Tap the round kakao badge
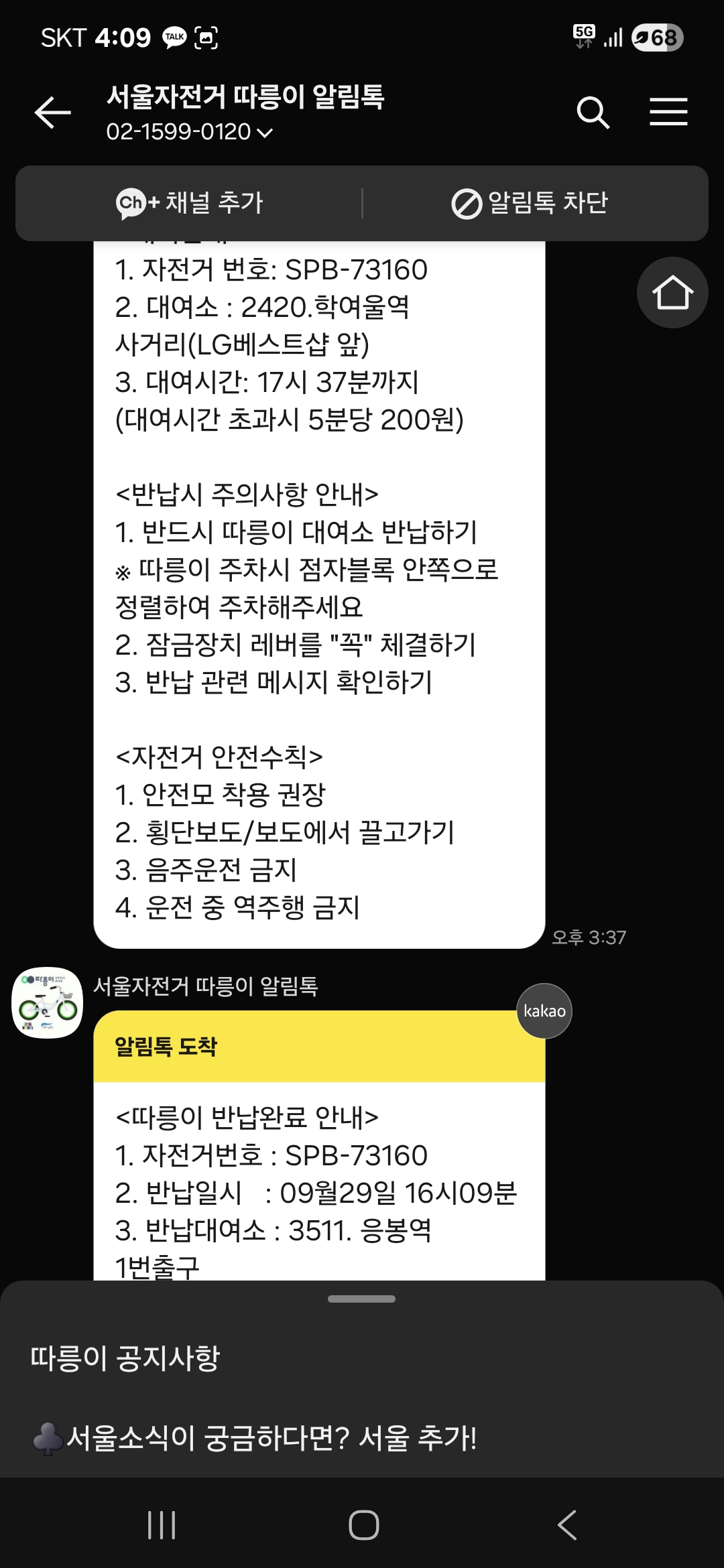 pyautogui.click(x=544, y=1010)
